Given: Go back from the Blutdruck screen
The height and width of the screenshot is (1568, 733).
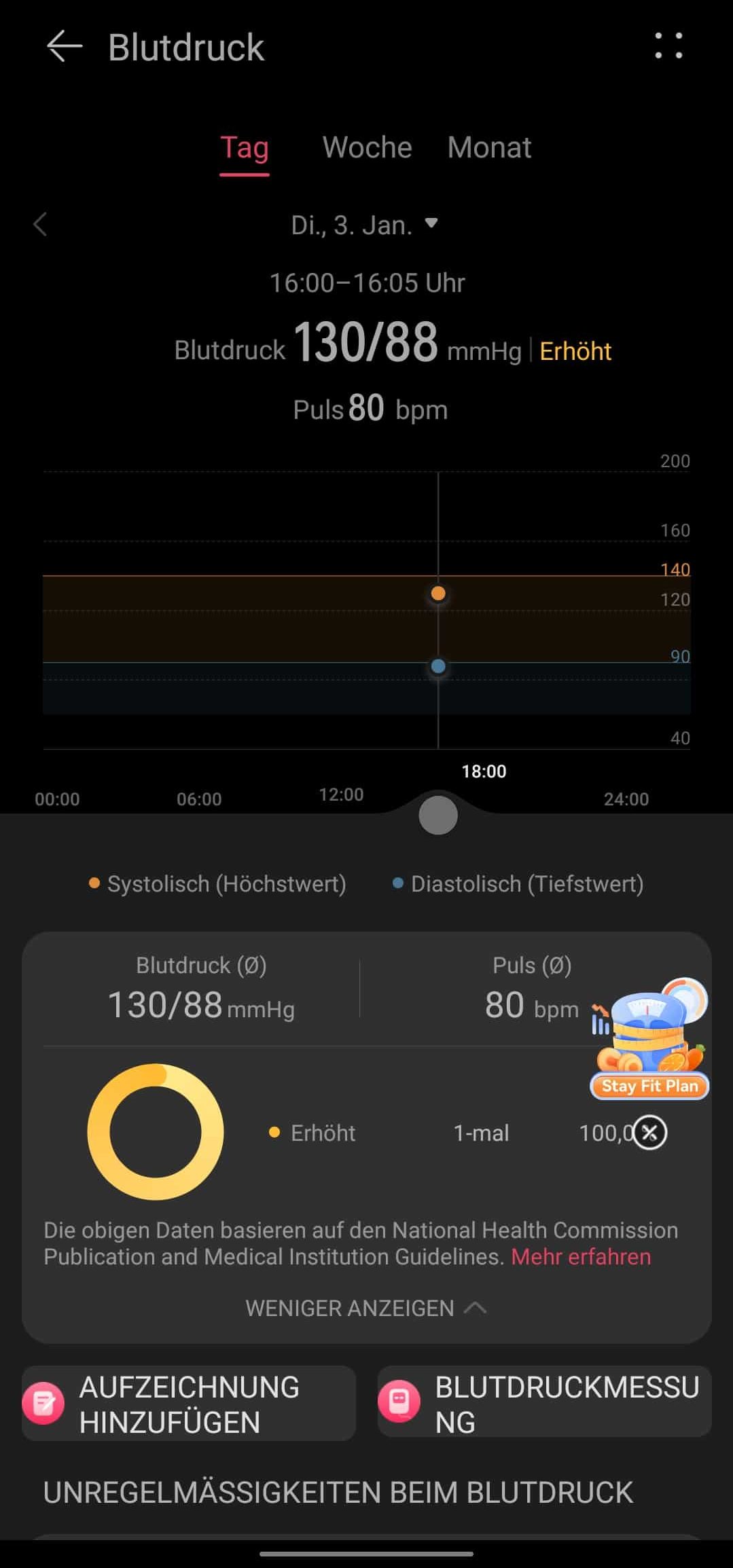Looking at the screenshot, I should click(65, 47).
